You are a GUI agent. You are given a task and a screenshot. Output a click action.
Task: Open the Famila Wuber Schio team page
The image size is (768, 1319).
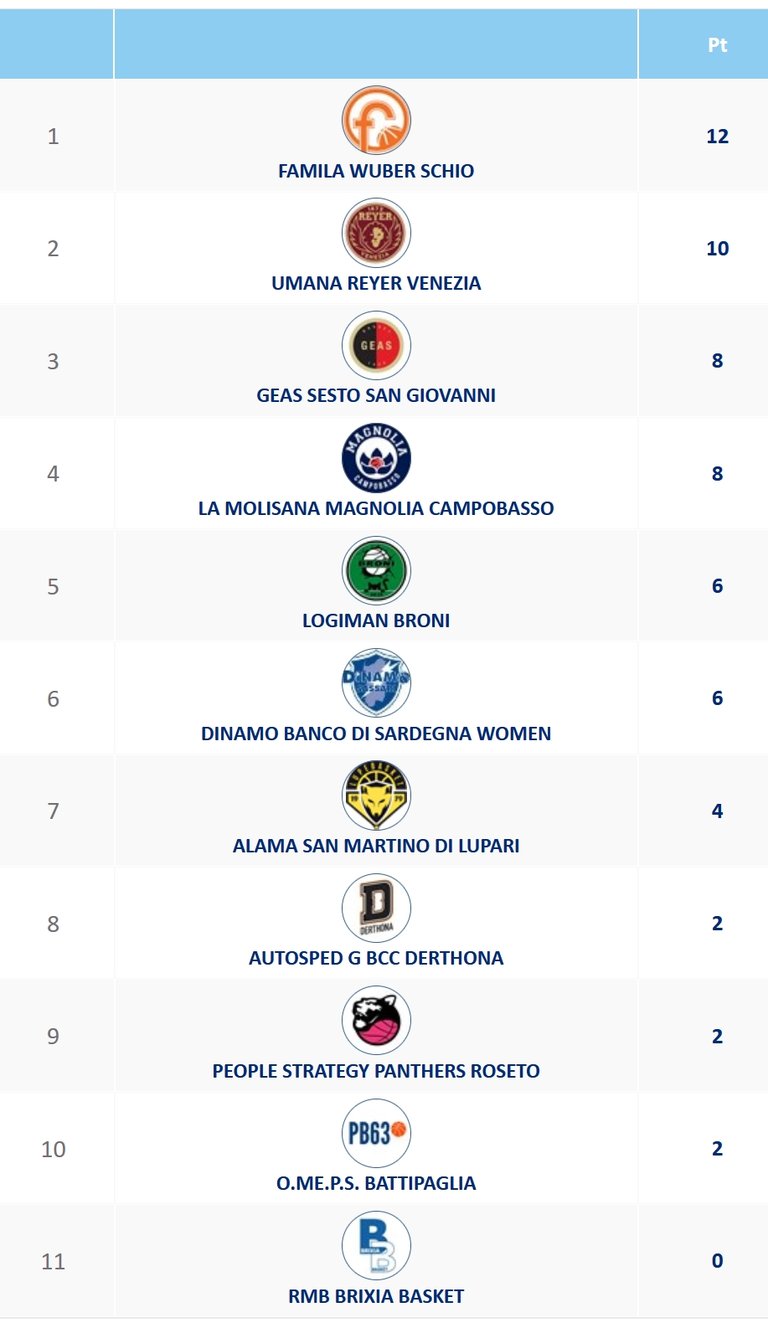376,171
